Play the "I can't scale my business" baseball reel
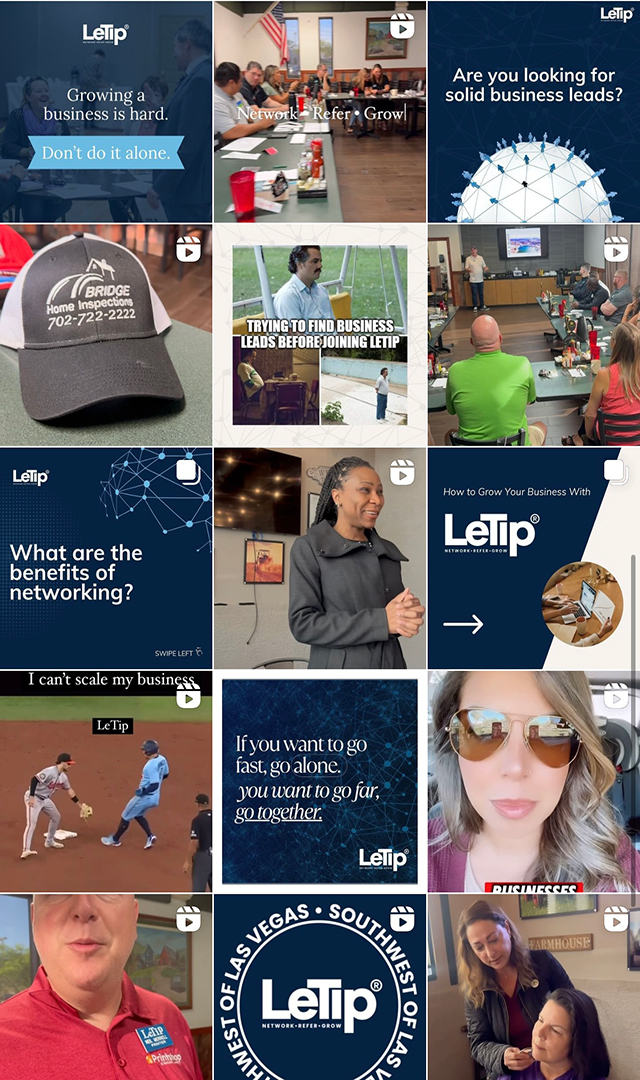 pos(106,782)
